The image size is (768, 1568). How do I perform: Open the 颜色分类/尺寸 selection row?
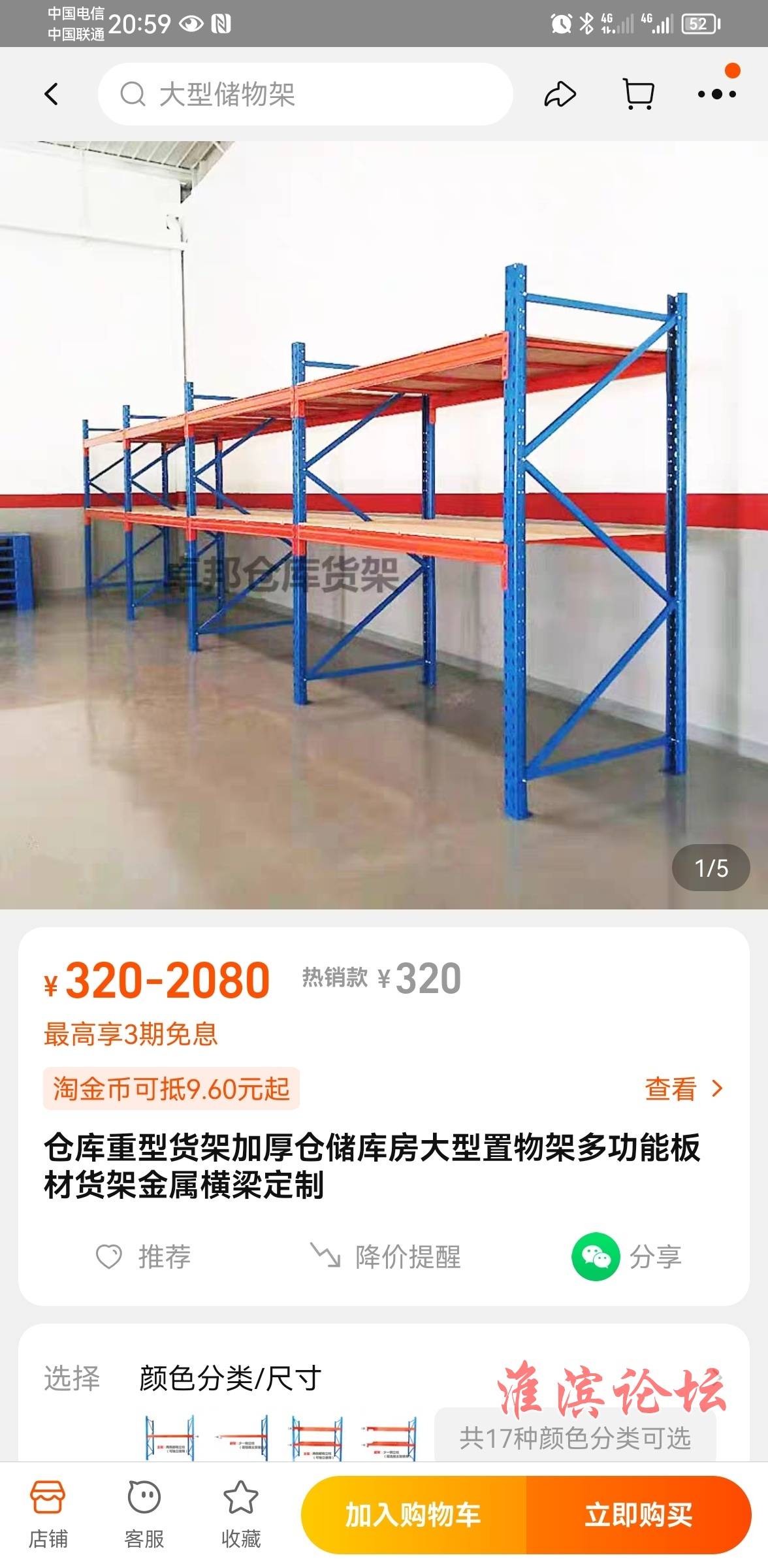point(230,1379)
